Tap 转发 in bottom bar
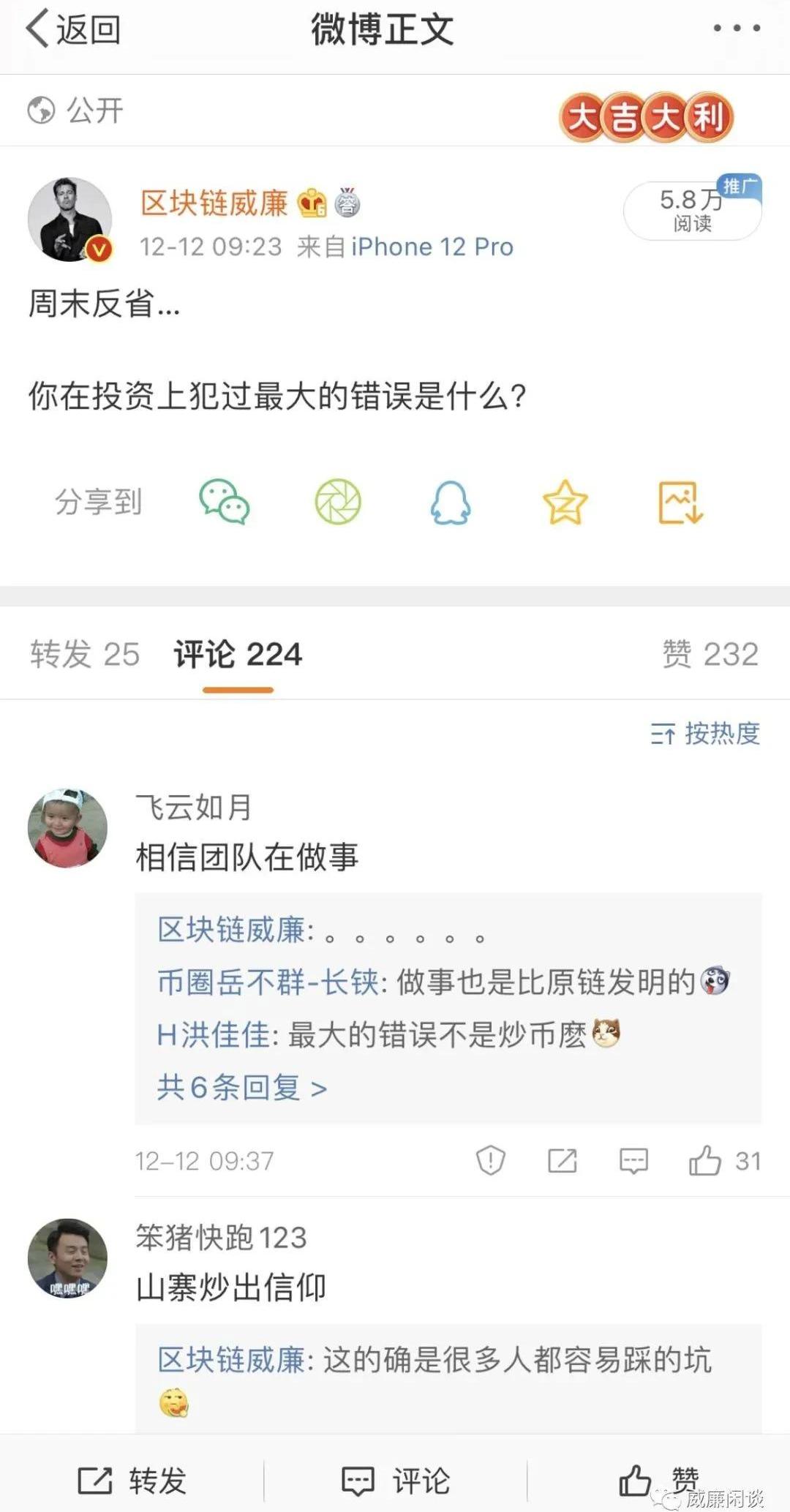Screen dimensions: 790x1512 click(x=133, y=1481)
